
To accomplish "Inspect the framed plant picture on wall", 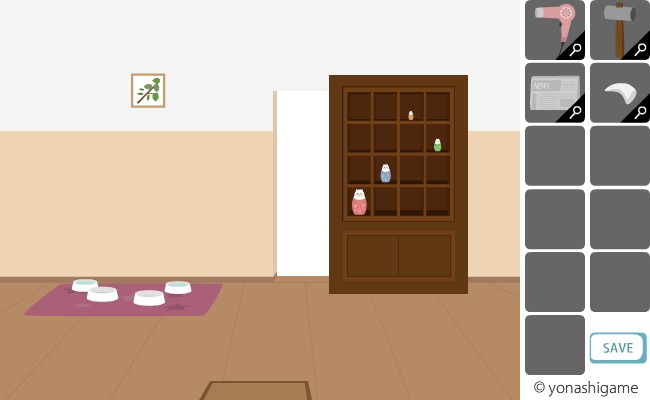I will tap(148, 91).
